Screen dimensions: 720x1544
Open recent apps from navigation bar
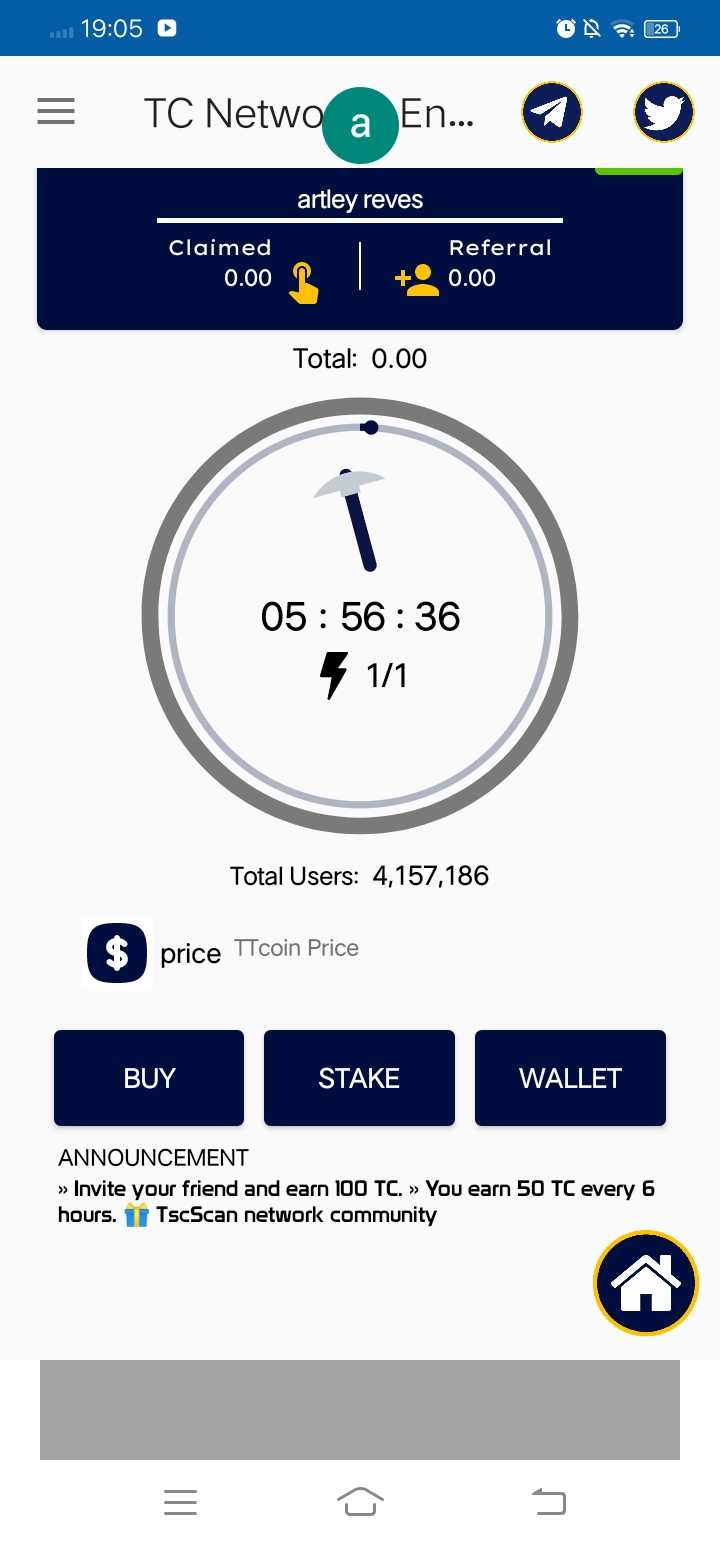180,1501
